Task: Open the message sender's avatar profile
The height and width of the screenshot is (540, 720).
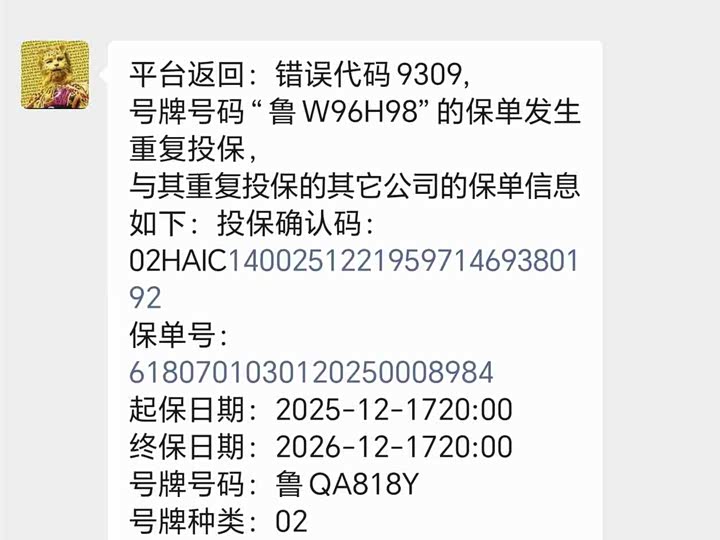Action: (x=56, y=75)
